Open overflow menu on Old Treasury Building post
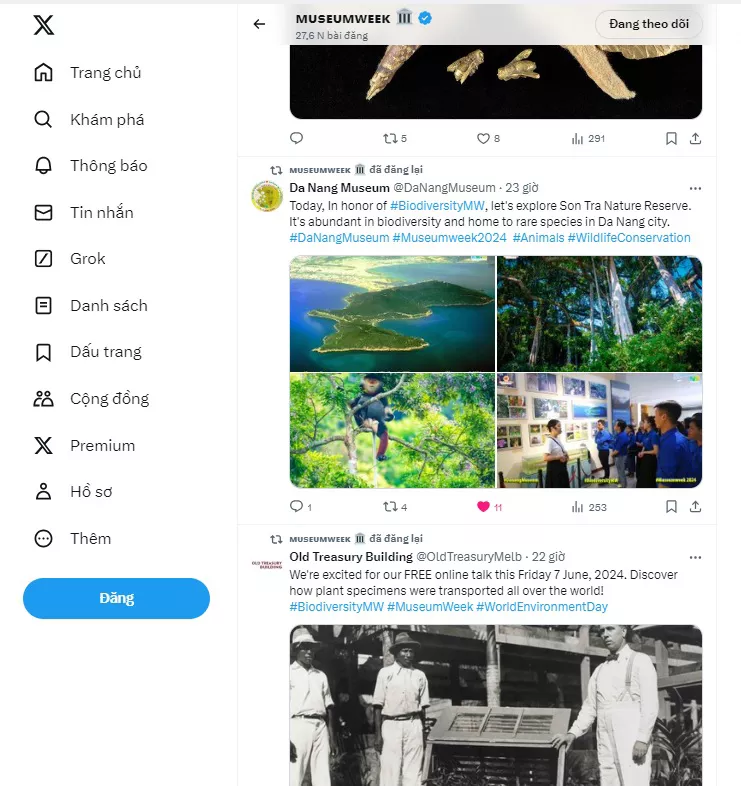Image resolution: width=741 pixels, height=786 pixels. pos(695,557)
